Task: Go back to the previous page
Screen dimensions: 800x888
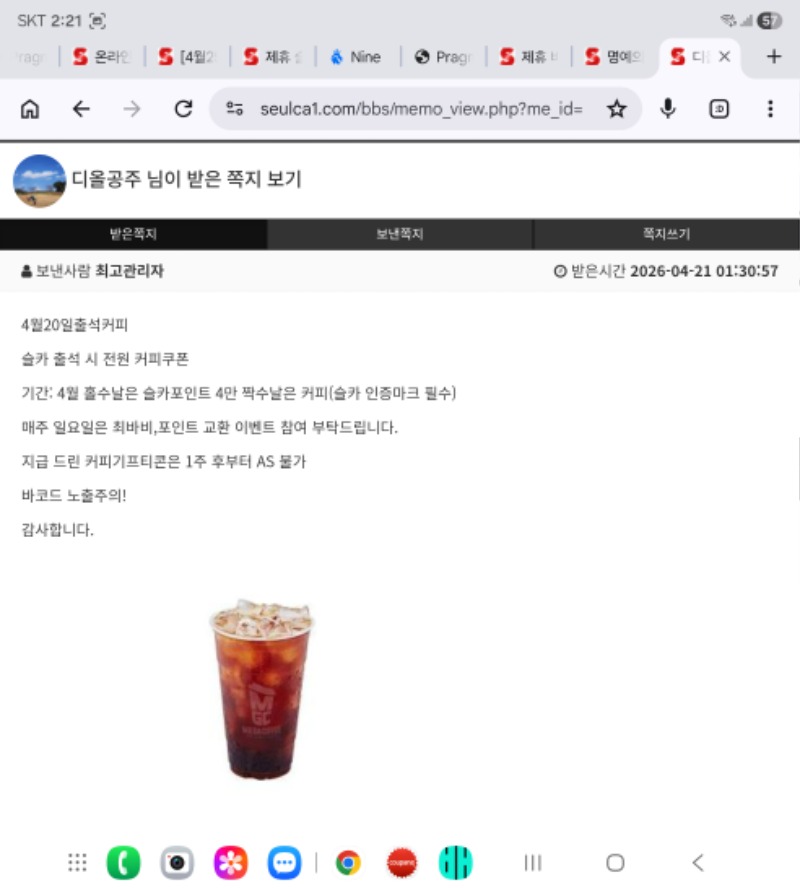Action: [81, 109]
